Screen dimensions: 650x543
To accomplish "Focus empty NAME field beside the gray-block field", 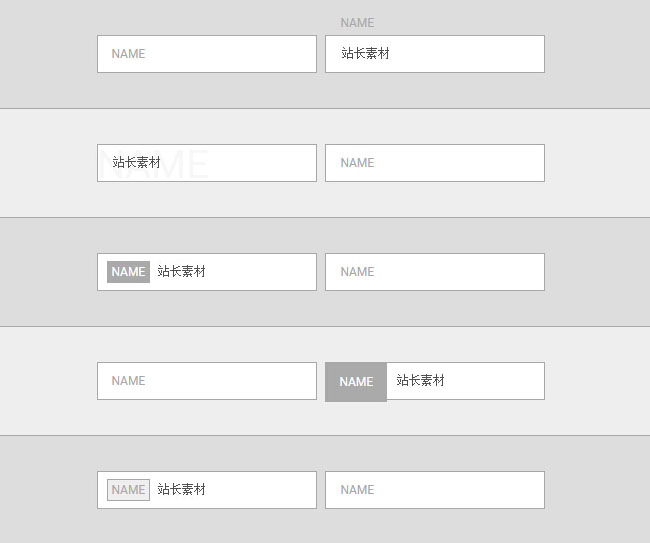I will coord(207,381).
